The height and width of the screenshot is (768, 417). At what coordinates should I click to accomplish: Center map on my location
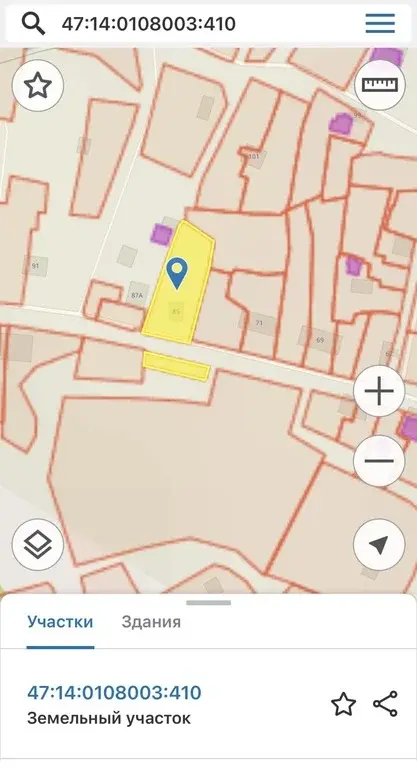379,545
